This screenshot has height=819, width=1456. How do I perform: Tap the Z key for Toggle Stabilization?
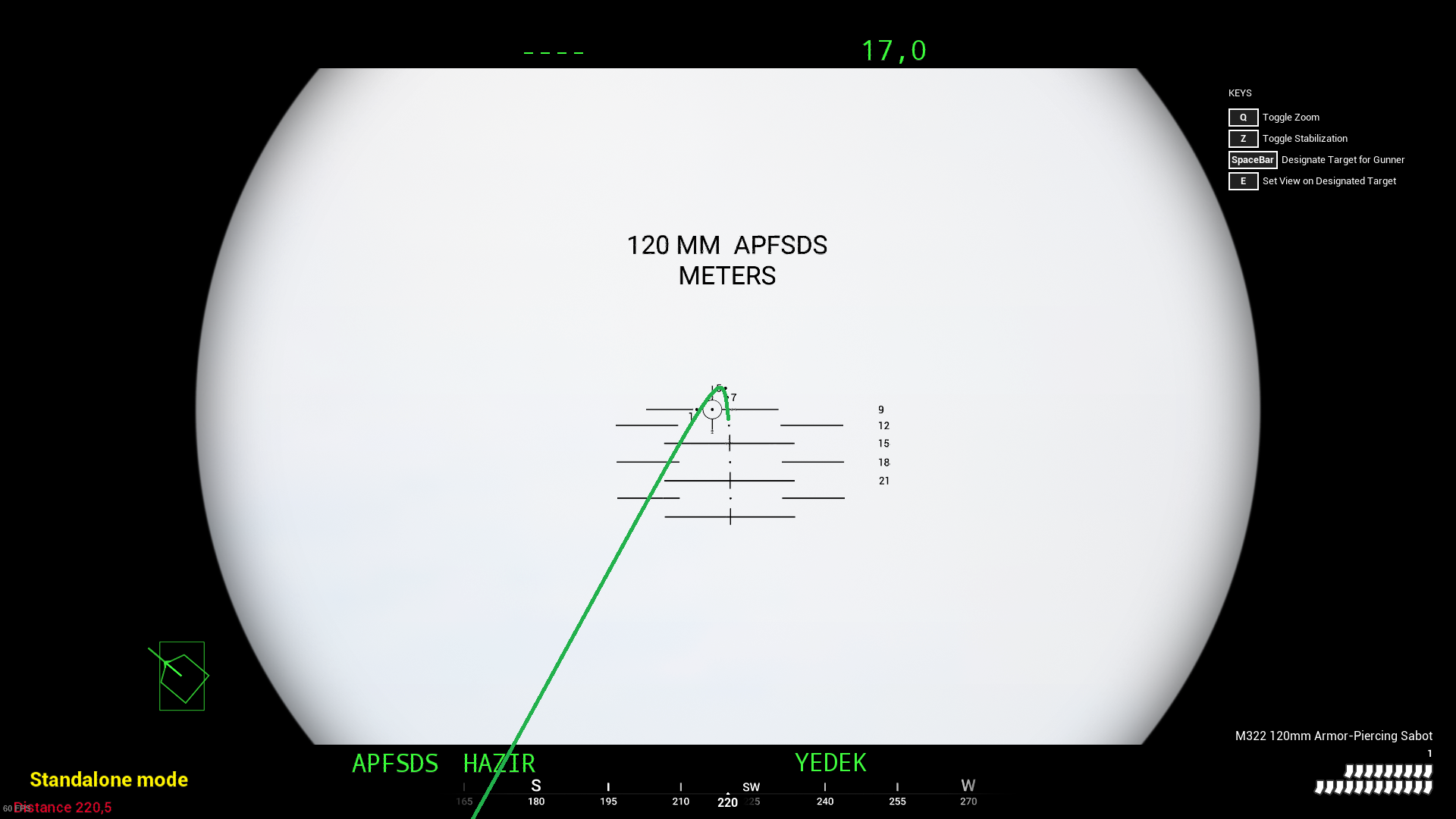click(1243, 139)
